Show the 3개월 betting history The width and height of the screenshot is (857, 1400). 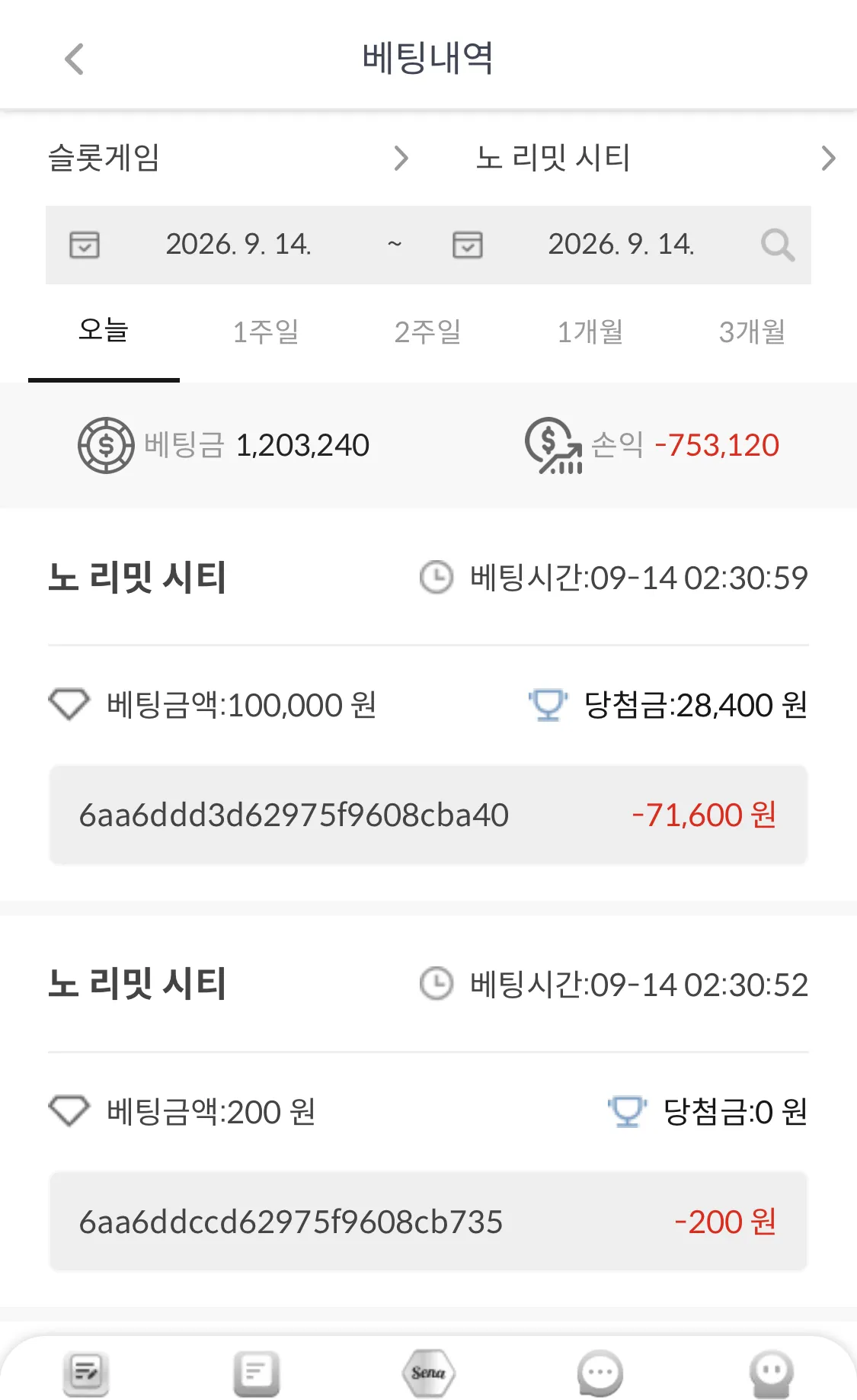point(752,332)
